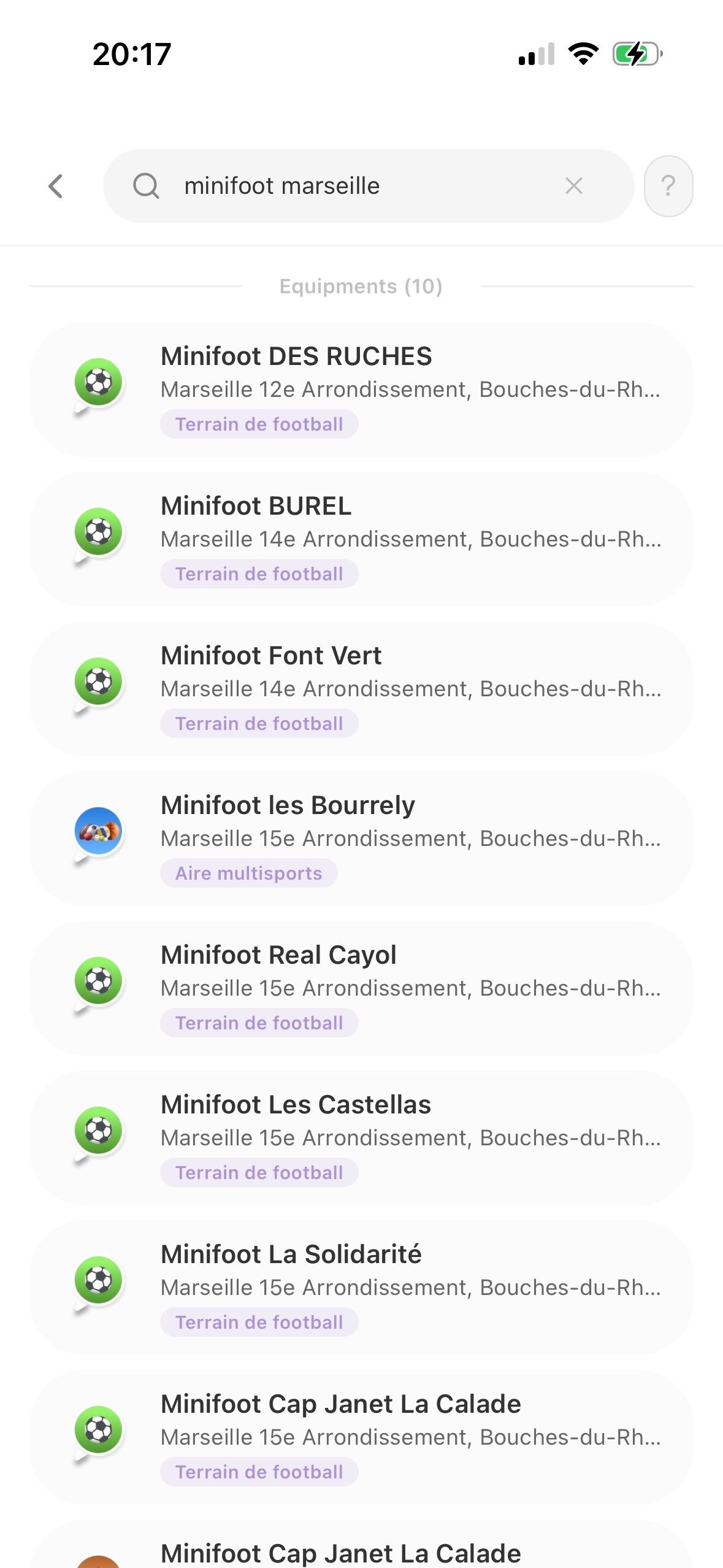Image resolution: width=723 pixels, height=1568 pixels.
Task: Tap the magnifier icon in the search bar
Action: (147, 185)
